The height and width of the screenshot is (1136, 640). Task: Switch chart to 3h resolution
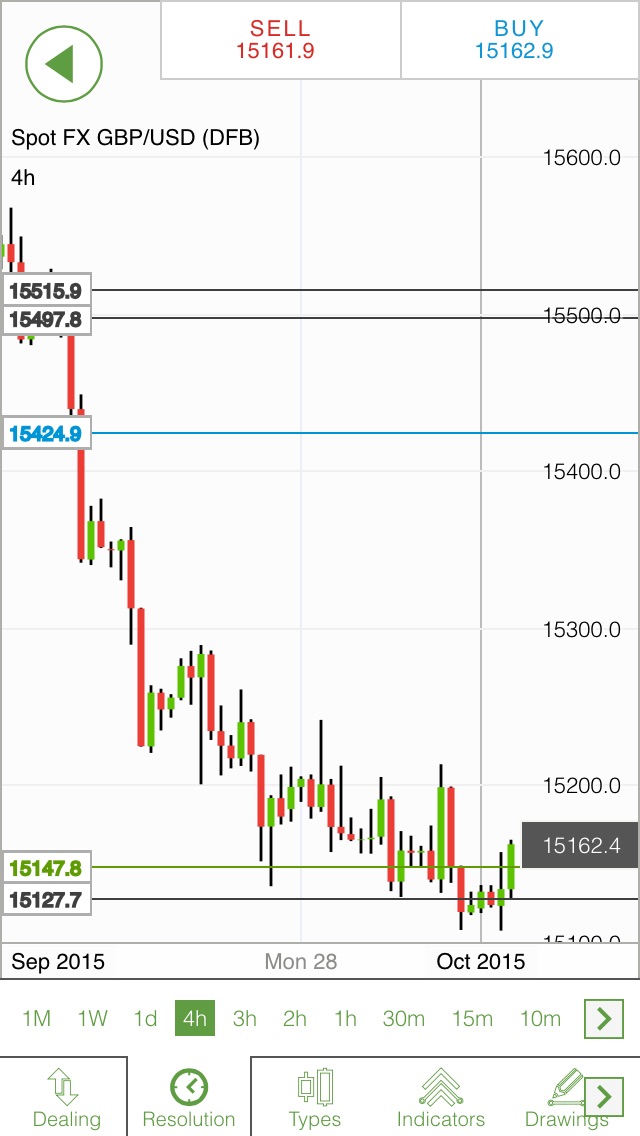(244, 1018)
